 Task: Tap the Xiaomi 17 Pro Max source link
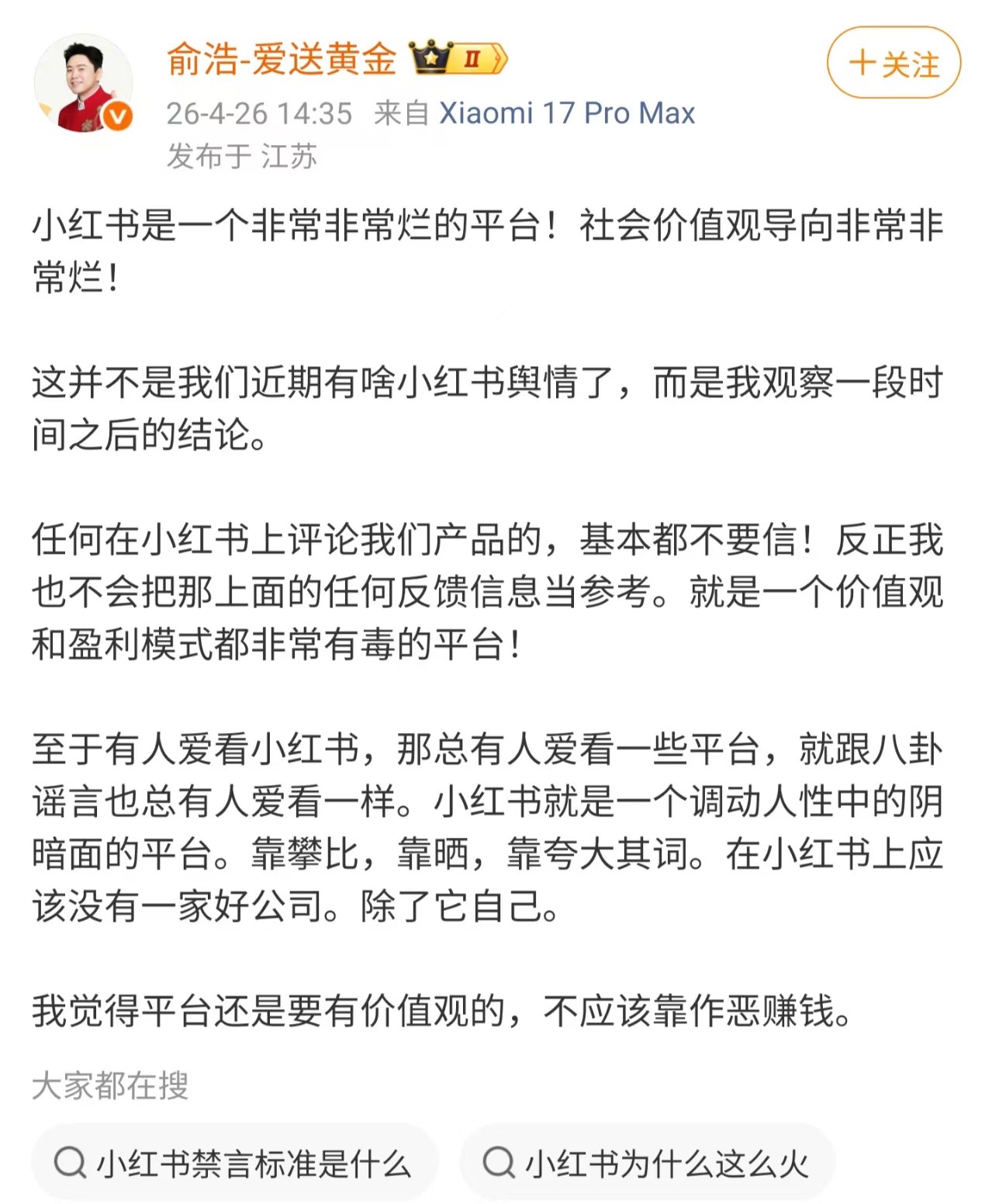567,113
